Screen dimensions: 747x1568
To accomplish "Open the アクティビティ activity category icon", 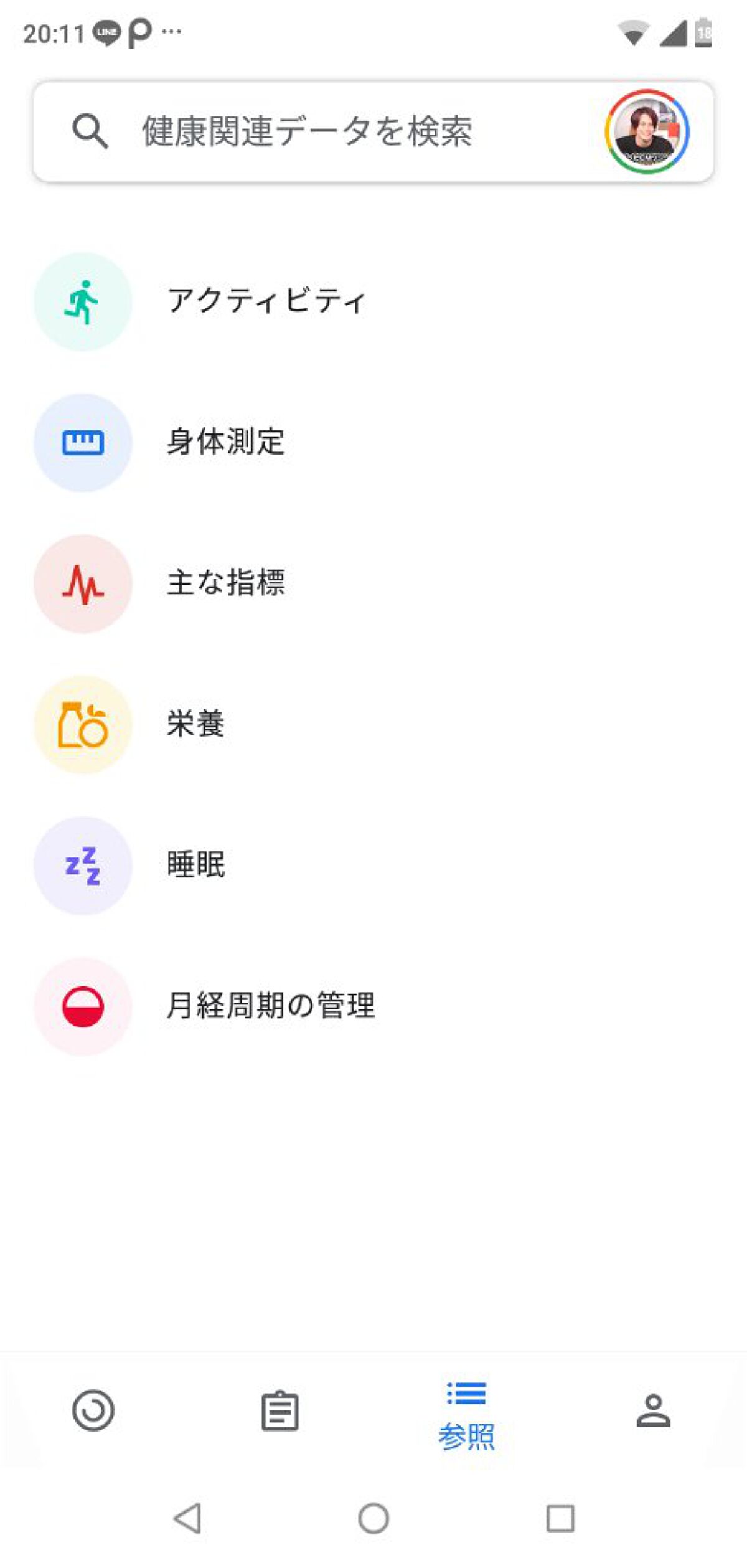I will (x=82, y=300).
